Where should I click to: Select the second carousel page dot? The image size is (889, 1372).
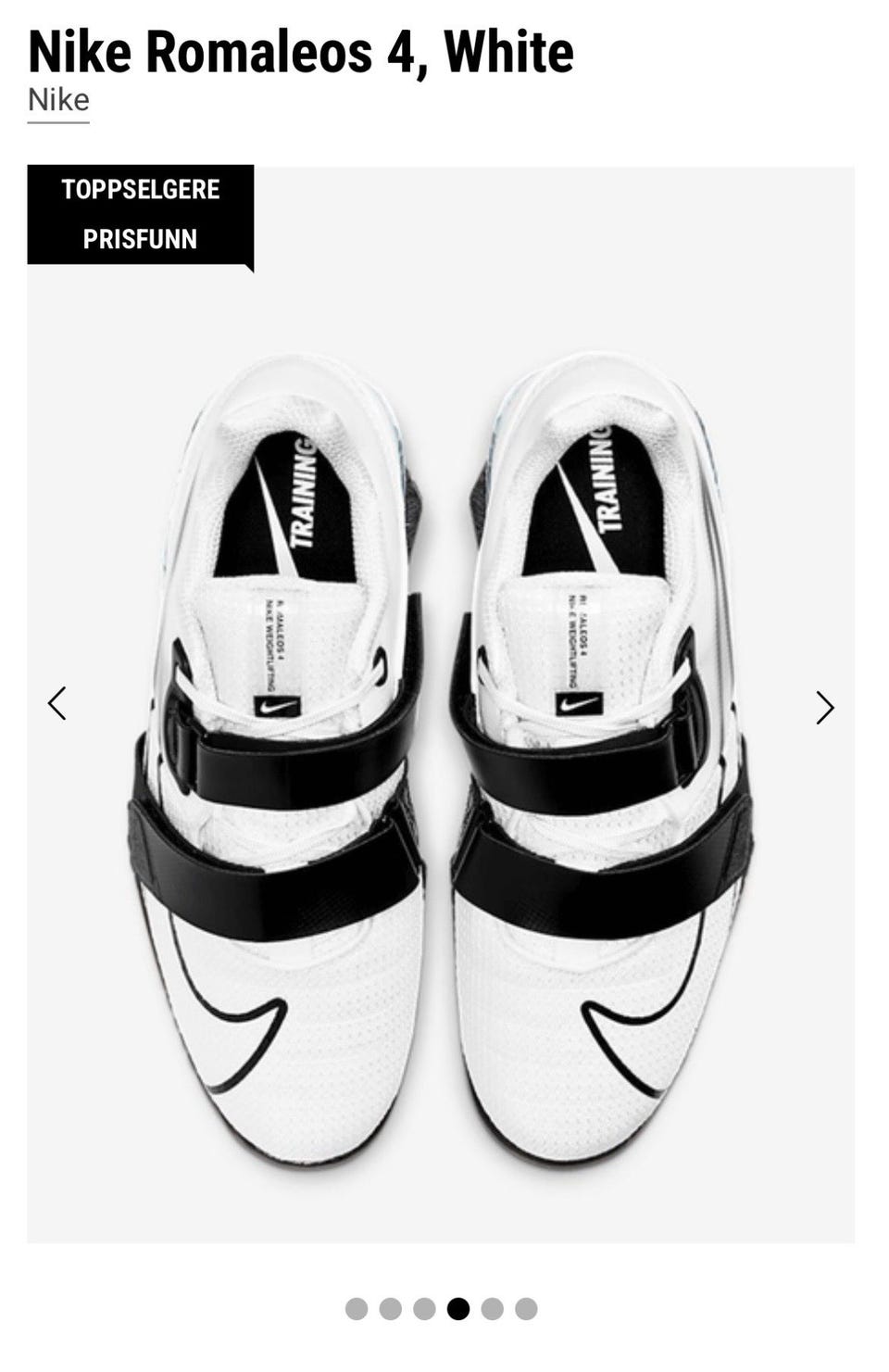point(391,1309)
